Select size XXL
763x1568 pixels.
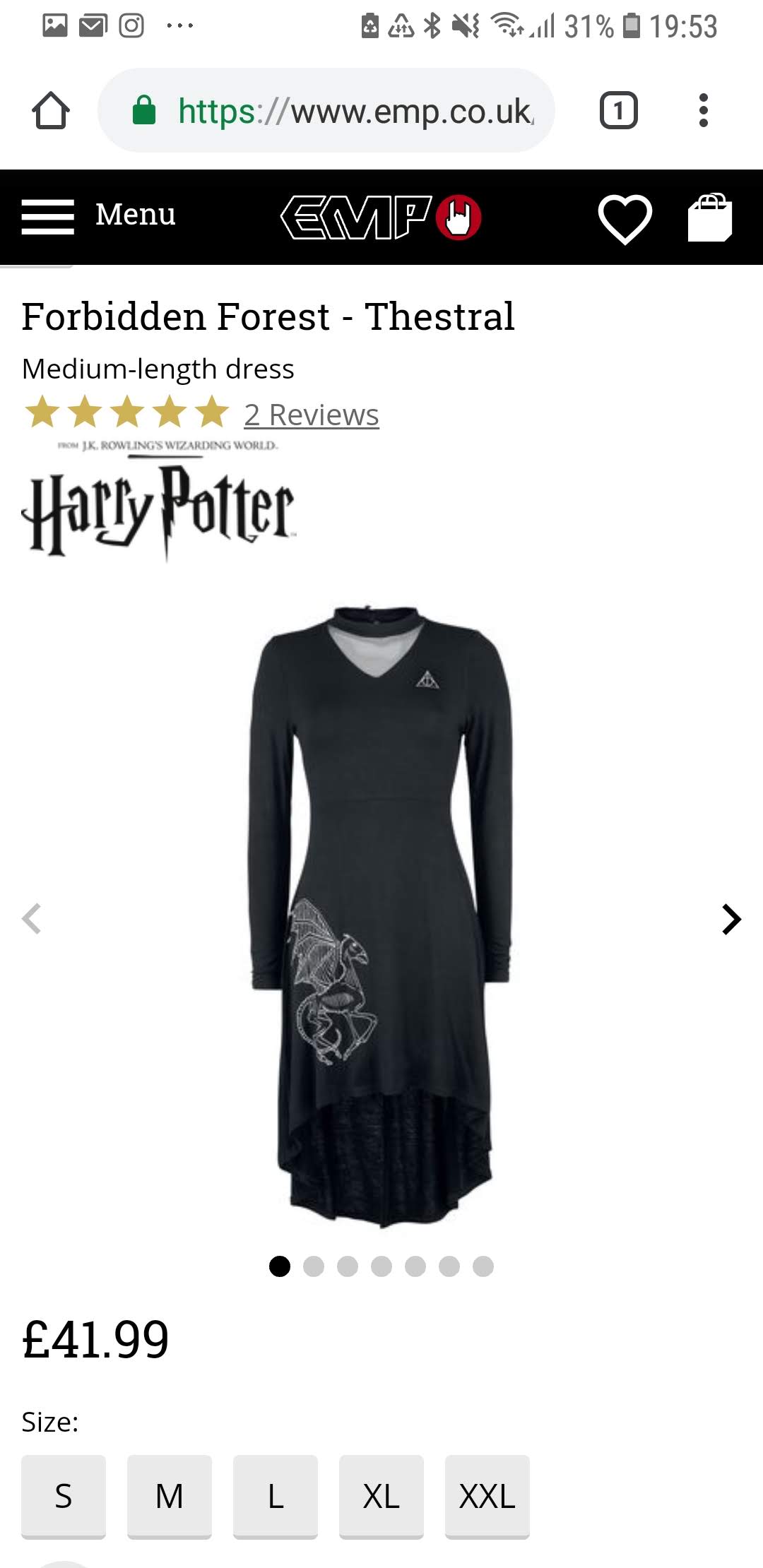[487, 1496]
